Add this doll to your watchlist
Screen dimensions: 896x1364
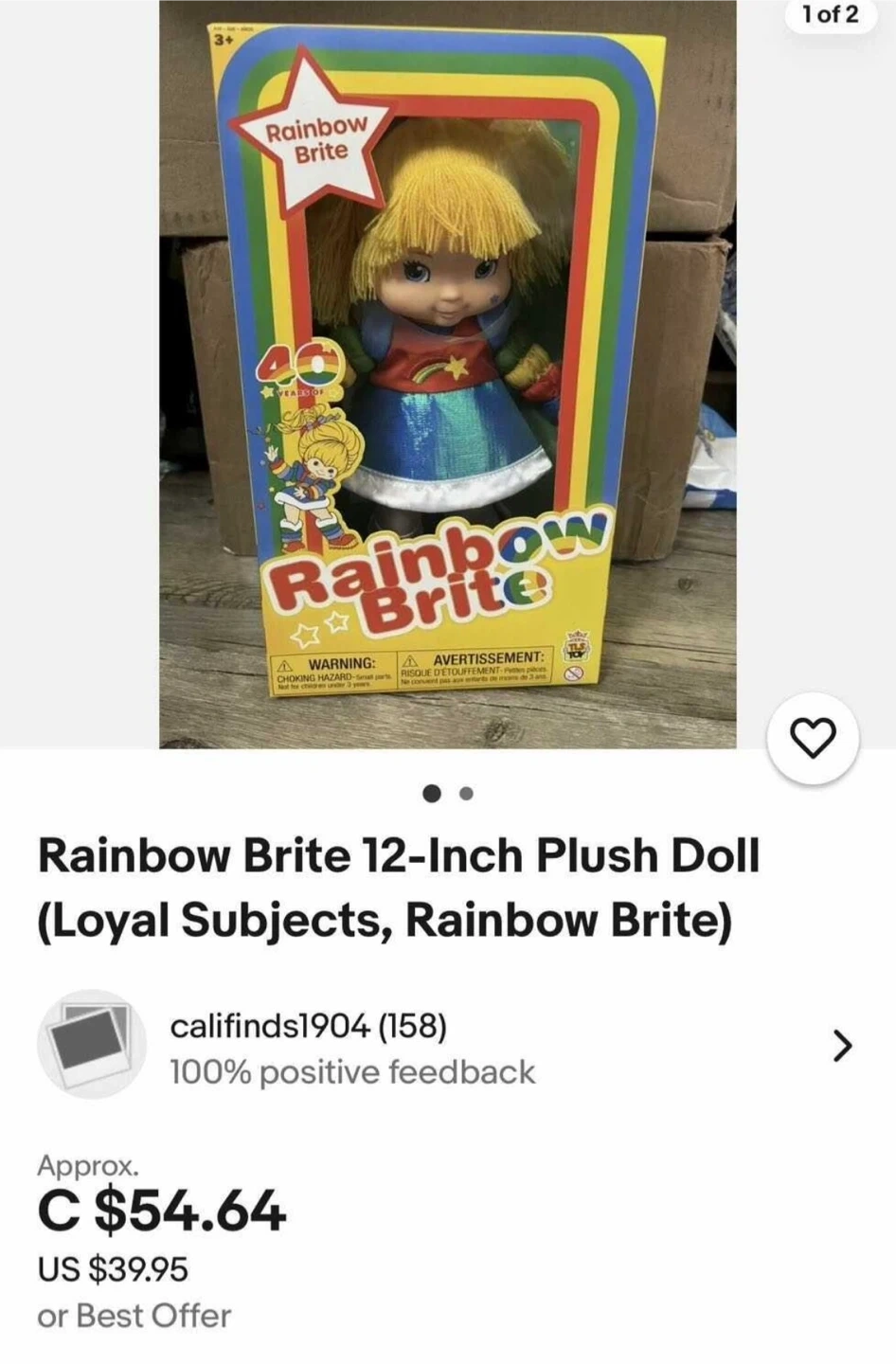coord(813,738)
